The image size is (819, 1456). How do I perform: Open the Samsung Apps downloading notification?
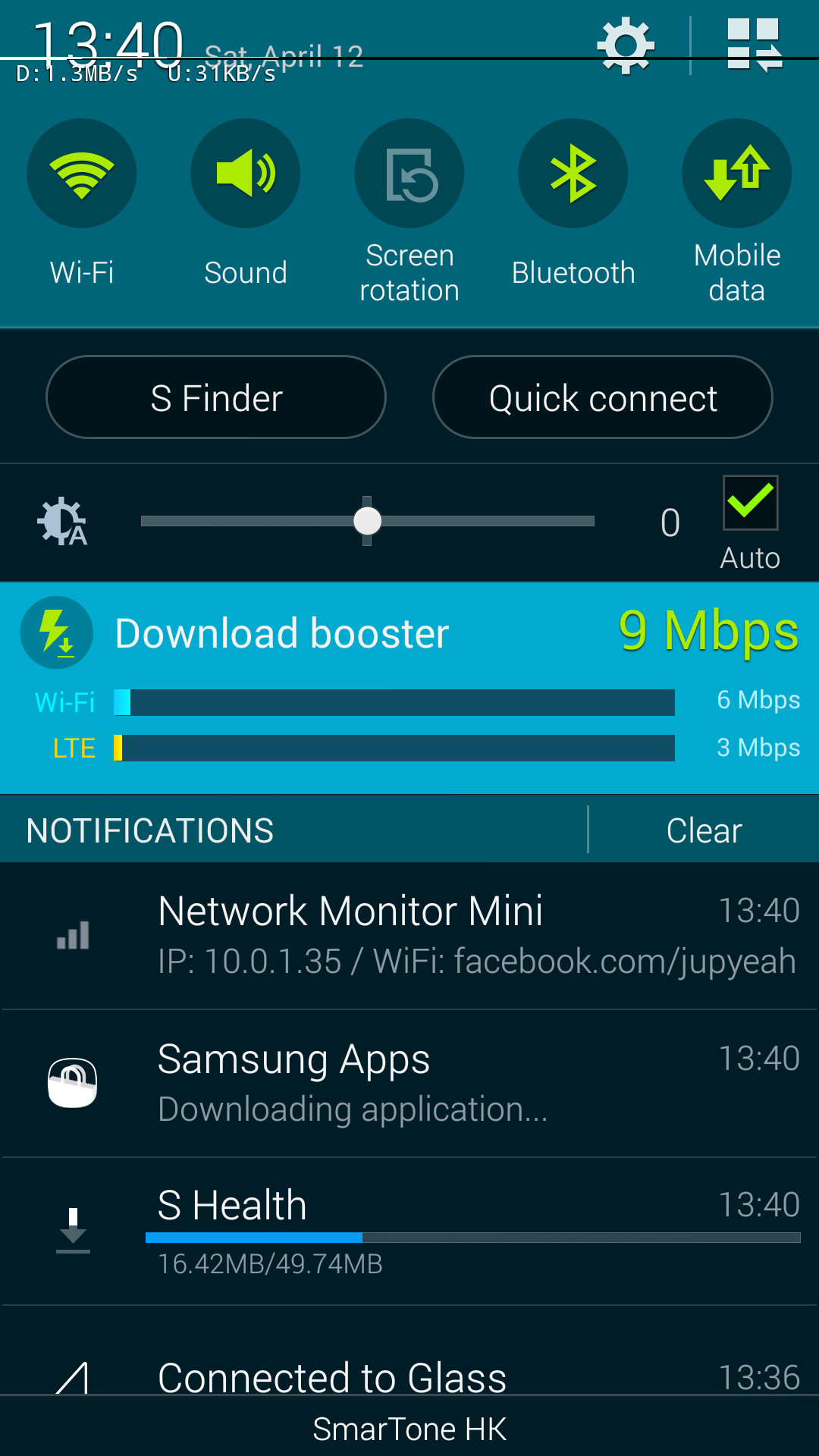click(409, 1084)
